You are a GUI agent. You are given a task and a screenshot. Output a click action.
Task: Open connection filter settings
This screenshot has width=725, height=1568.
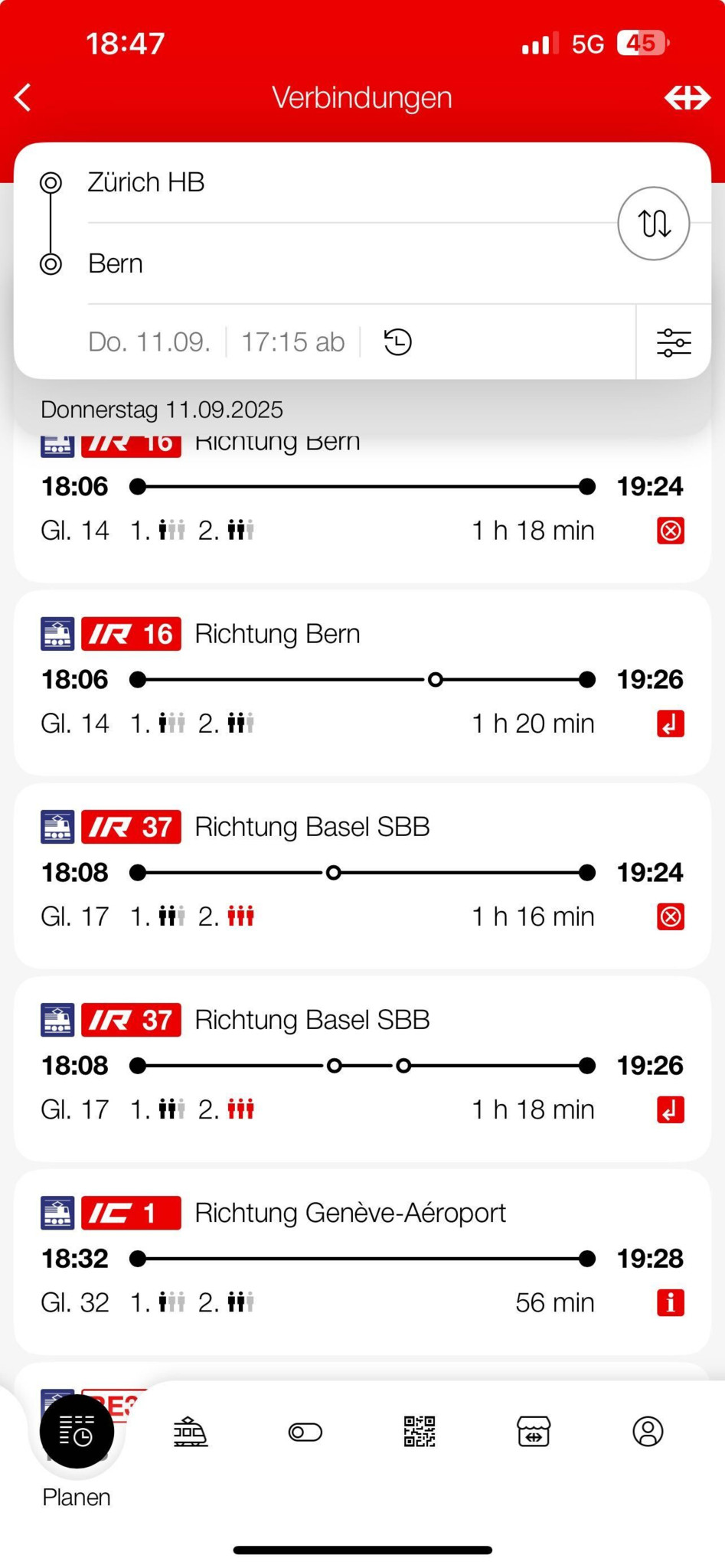coord(673,342)
